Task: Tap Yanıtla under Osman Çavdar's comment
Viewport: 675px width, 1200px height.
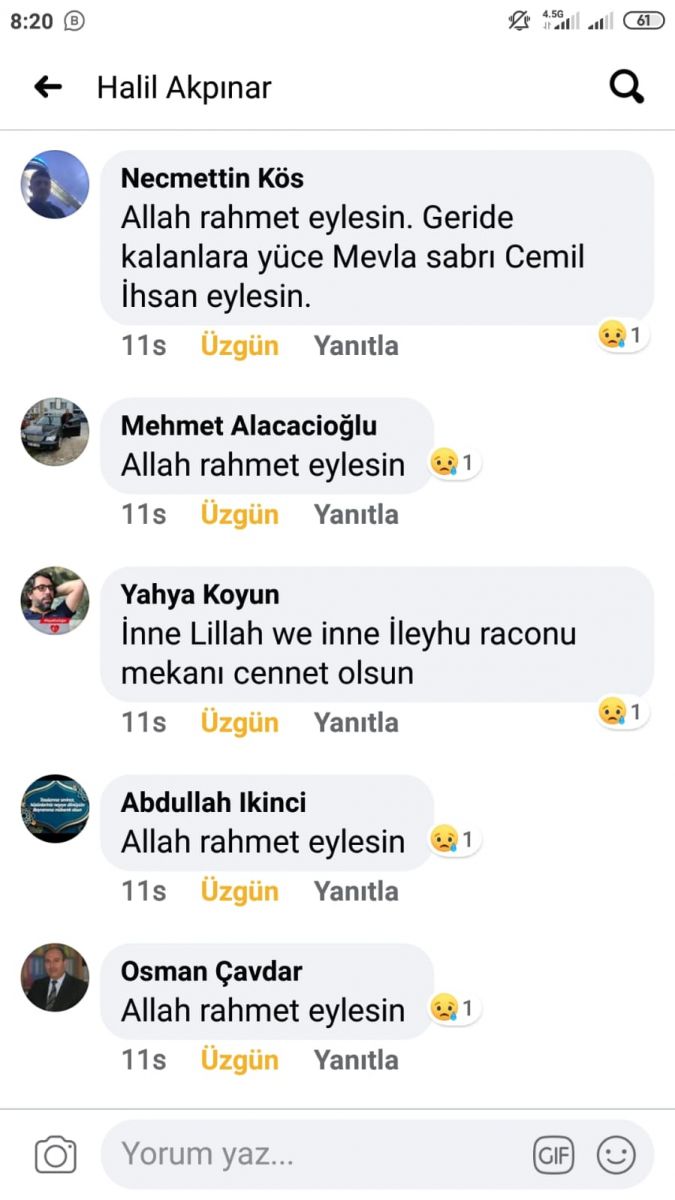Action: tap(356, 1060)
